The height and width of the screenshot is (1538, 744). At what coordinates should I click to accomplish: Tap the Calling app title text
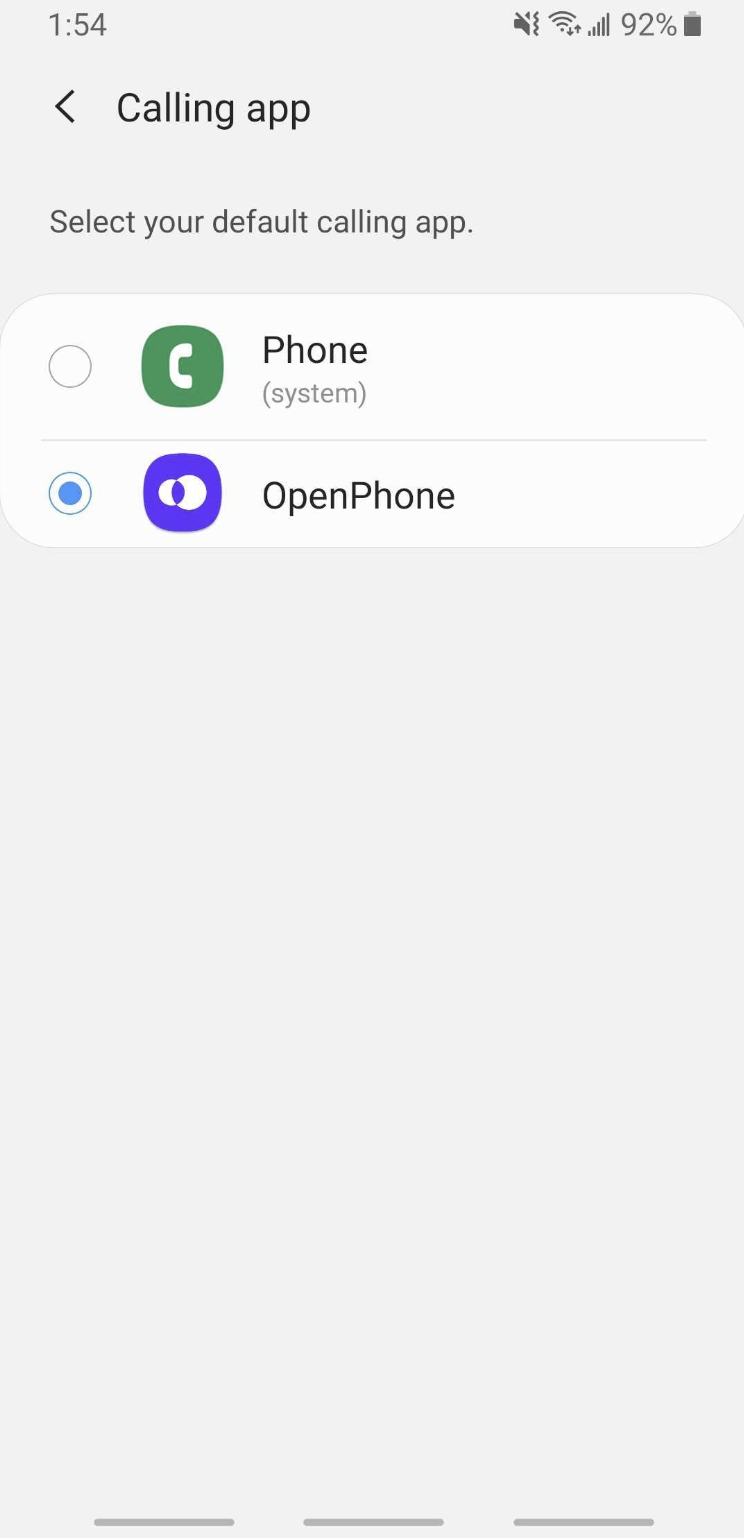pyautogui.click(x=213, y=107)
